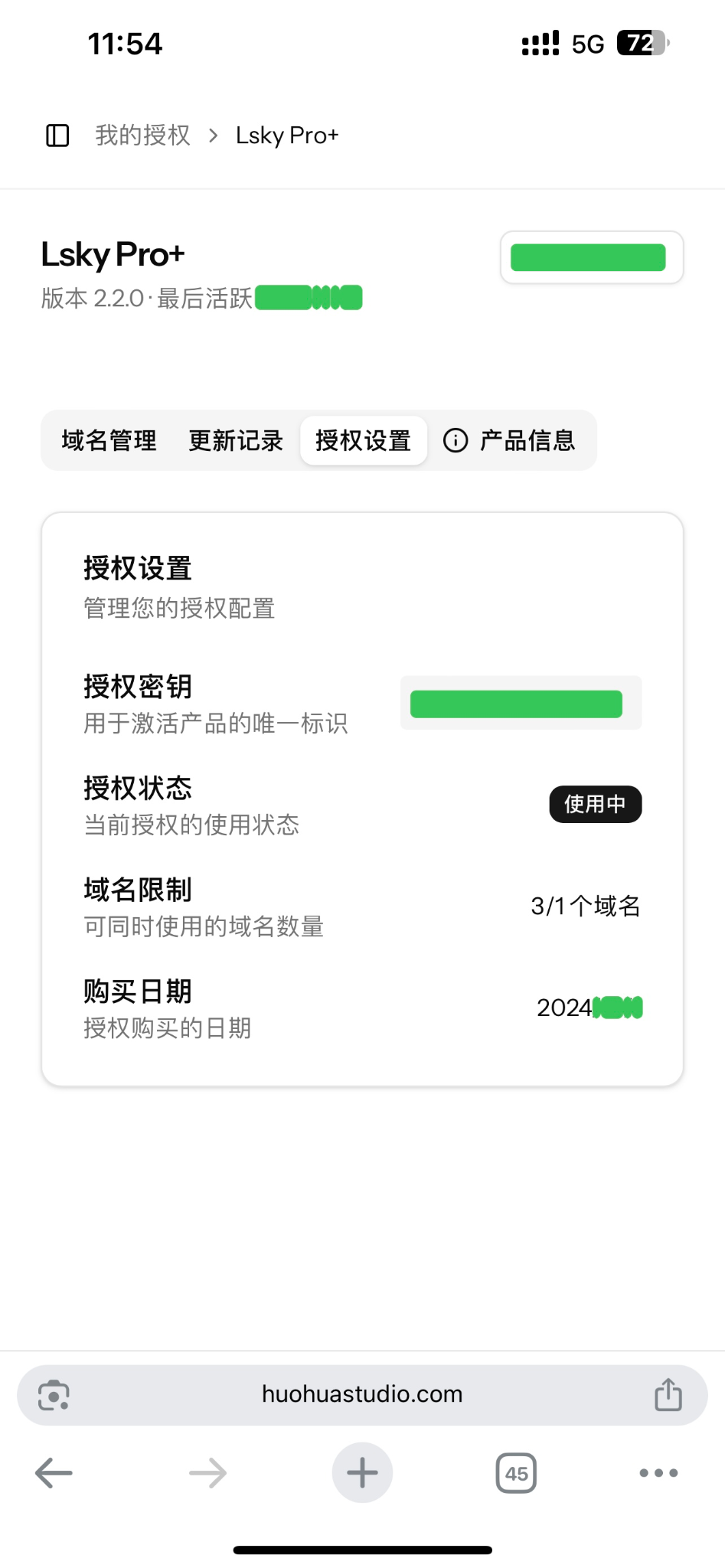725x1568 pixels.
Task: Select the 授权设置 tab
Action: point(363,440)
